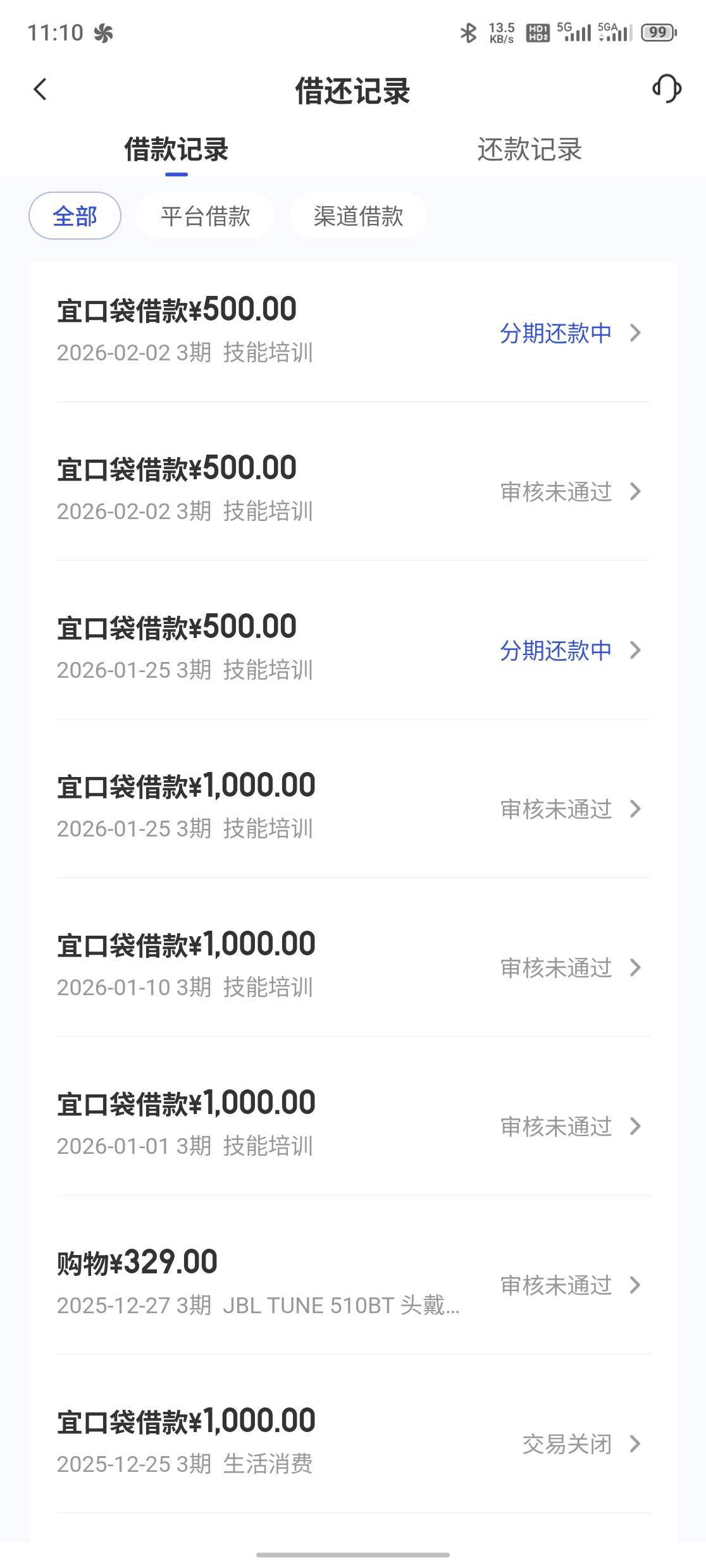Open 2026-02-02 ¥500 loan marked 审核未通过

pos(353,491)
